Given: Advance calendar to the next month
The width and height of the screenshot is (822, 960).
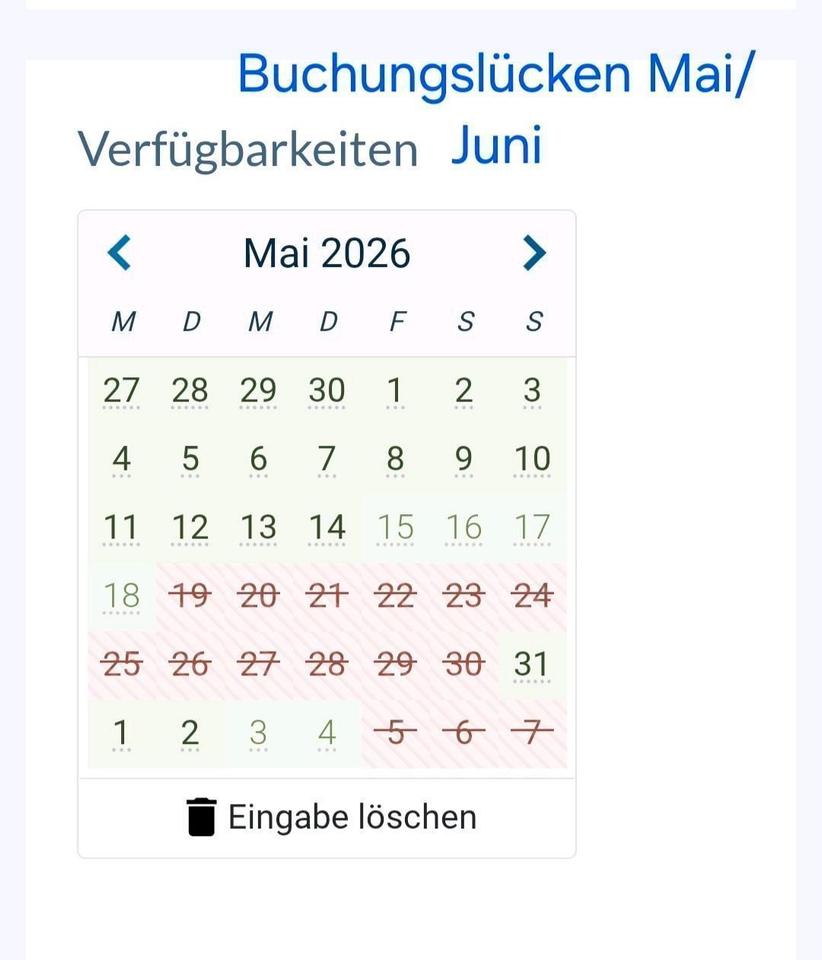Looking at the screenshot, I should pos(535,253).
